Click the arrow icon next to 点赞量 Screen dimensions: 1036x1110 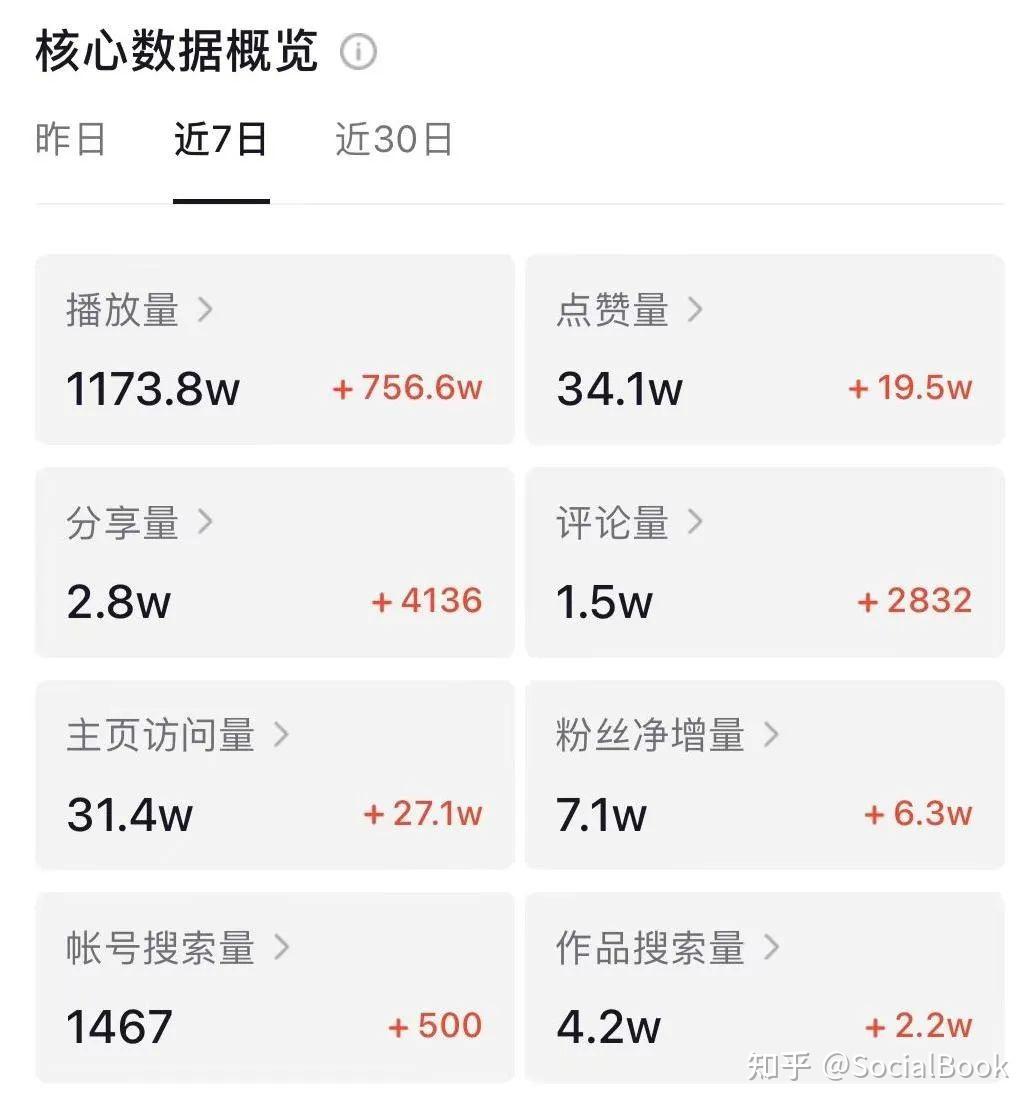click(x=696, y=310)
